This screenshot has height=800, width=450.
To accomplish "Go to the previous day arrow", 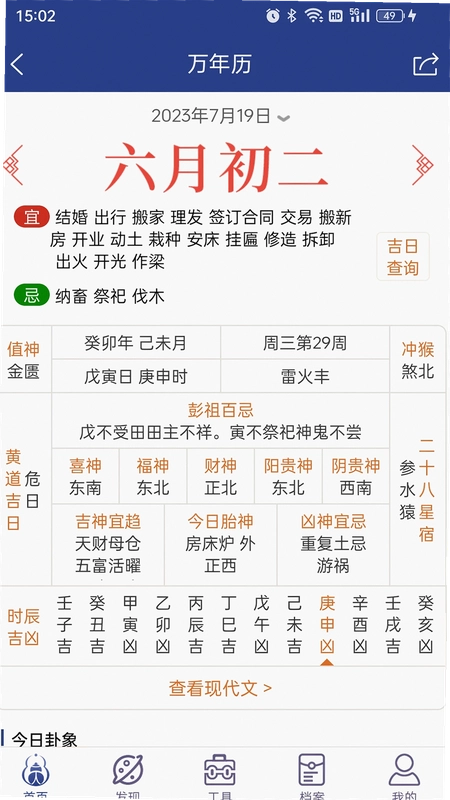I will click(x=13, y=165).
